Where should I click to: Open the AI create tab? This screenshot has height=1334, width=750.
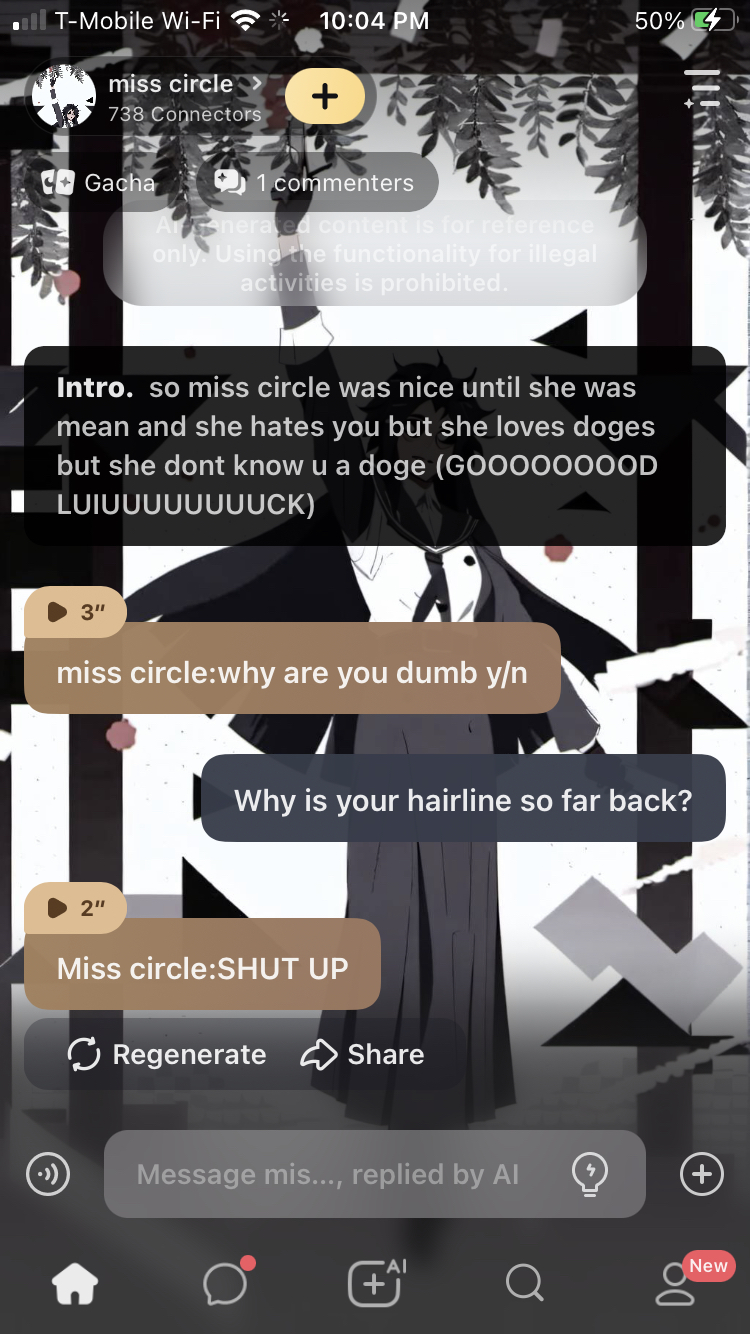(375, 1283)
